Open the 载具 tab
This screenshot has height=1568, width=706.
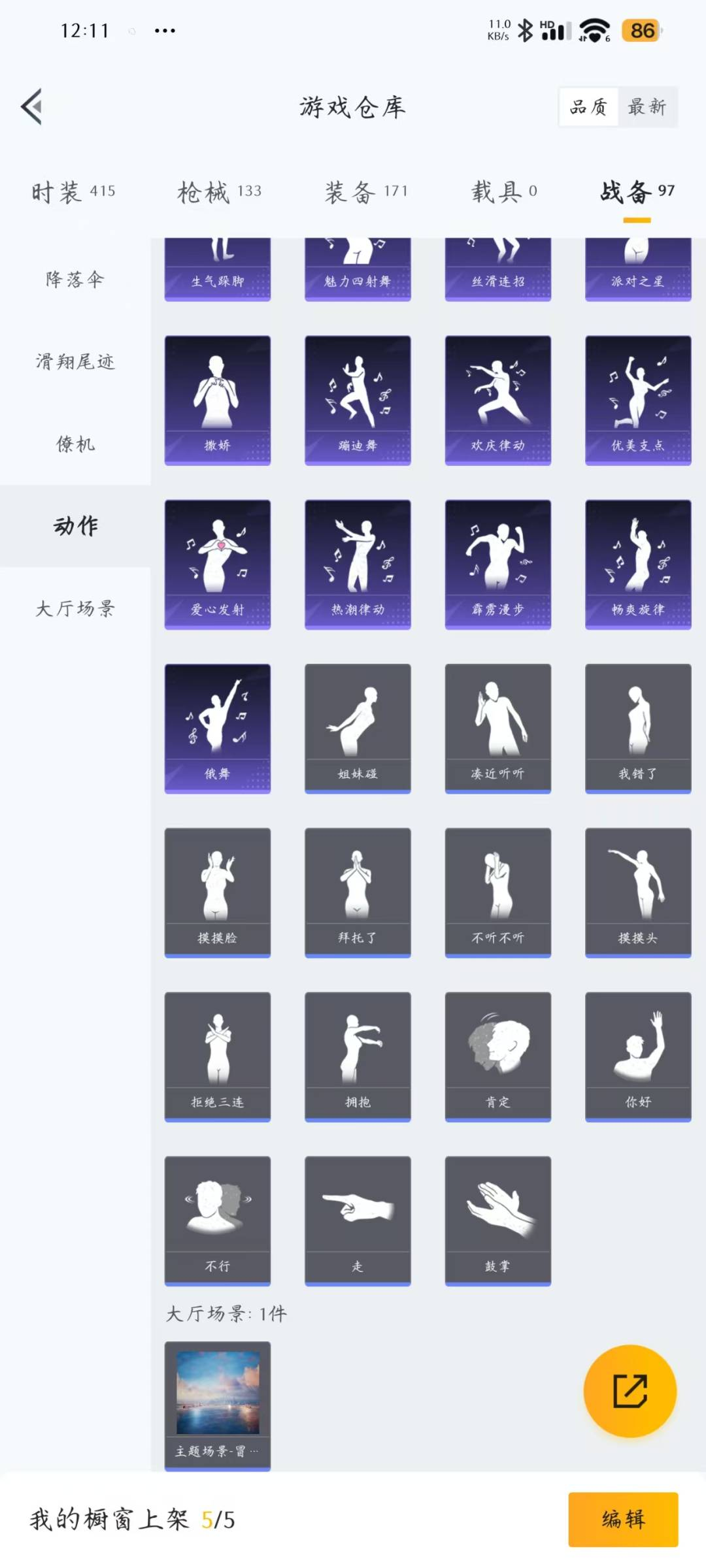[504, 191]
